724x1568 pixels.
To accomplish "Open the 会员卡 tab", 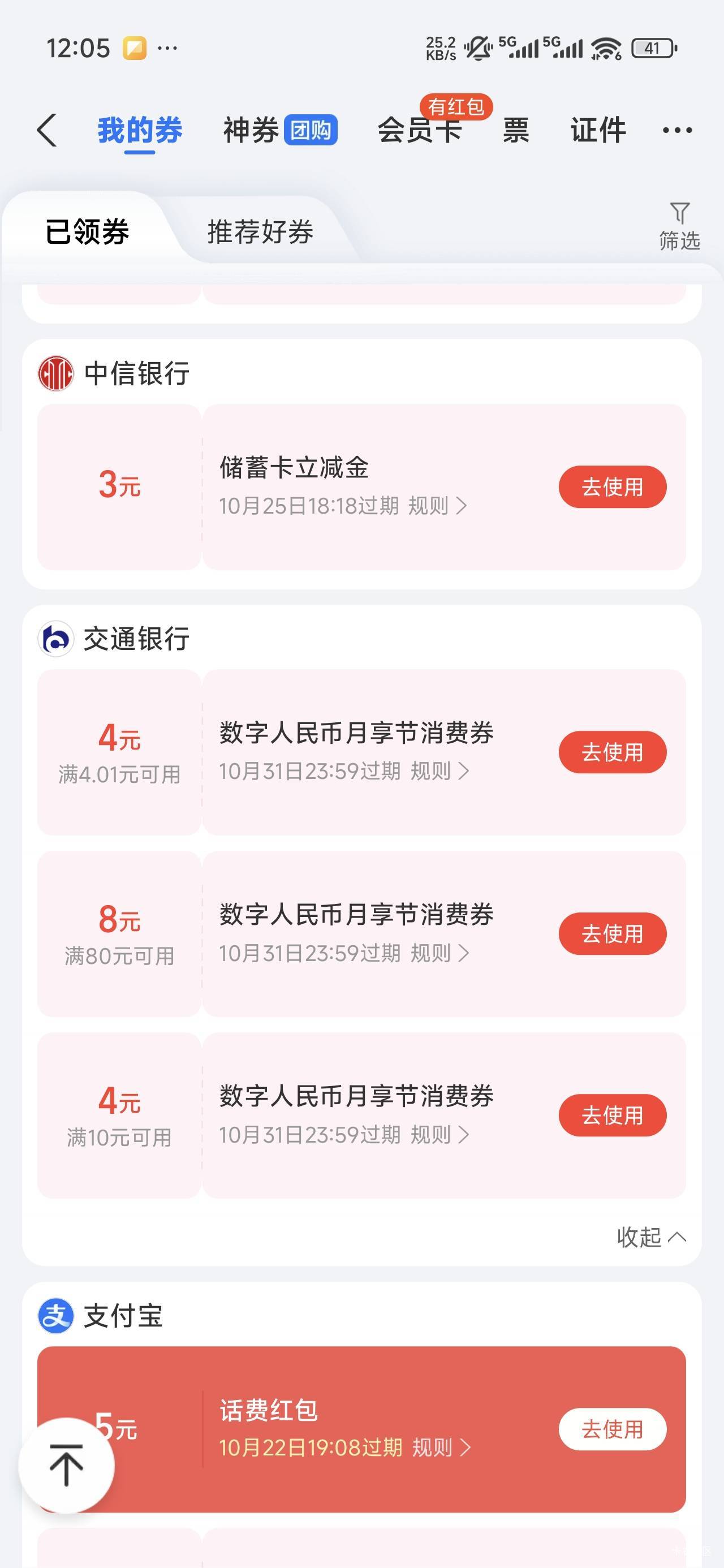I will tap(420, 130).
